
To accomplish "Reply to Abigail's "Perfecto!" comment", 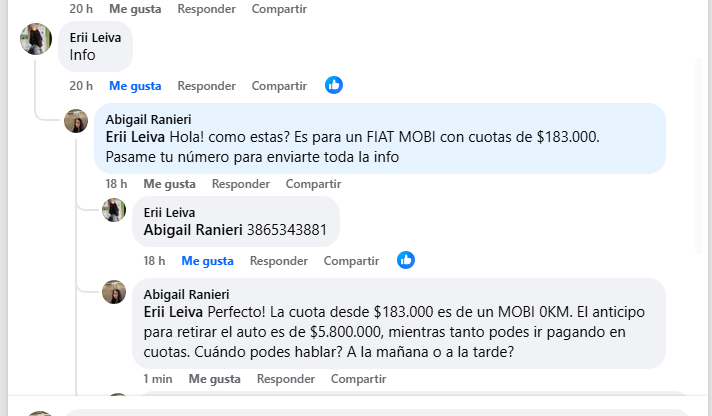I will pos(285,379).
